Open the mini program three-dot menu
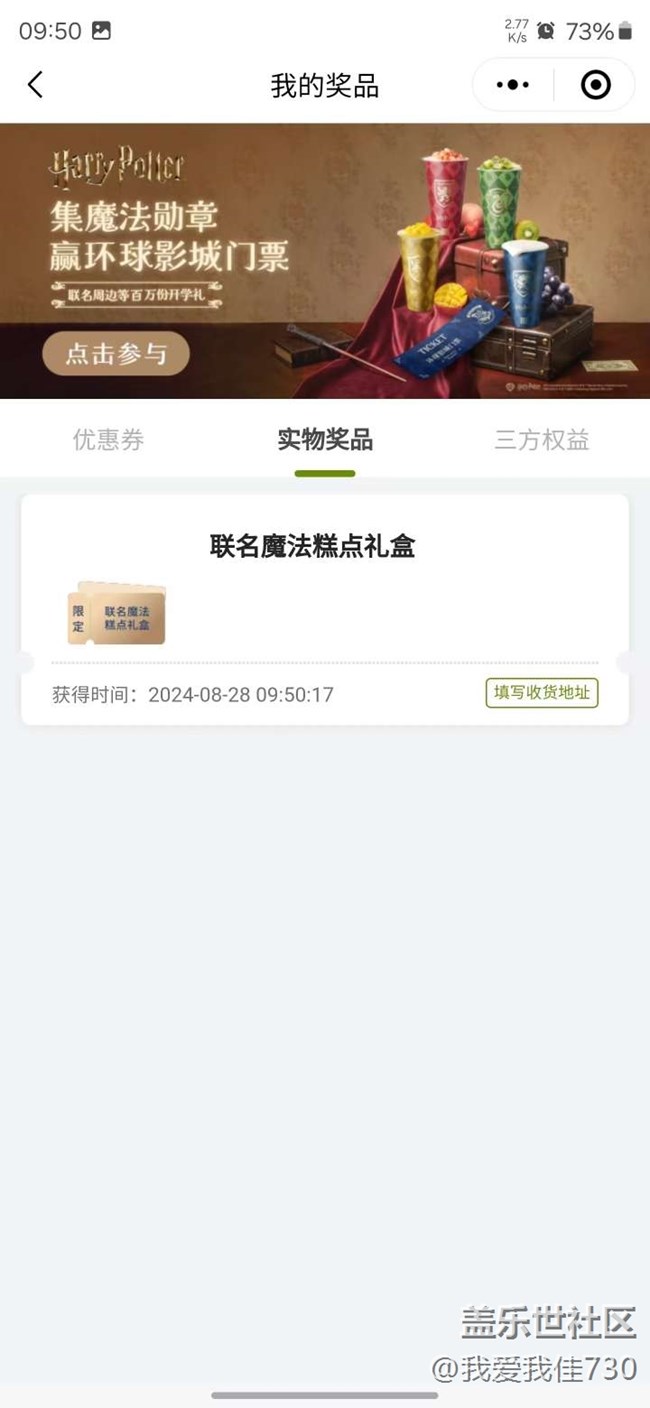Viewport: 650px width, 1408px height. (x=512, y=85)
